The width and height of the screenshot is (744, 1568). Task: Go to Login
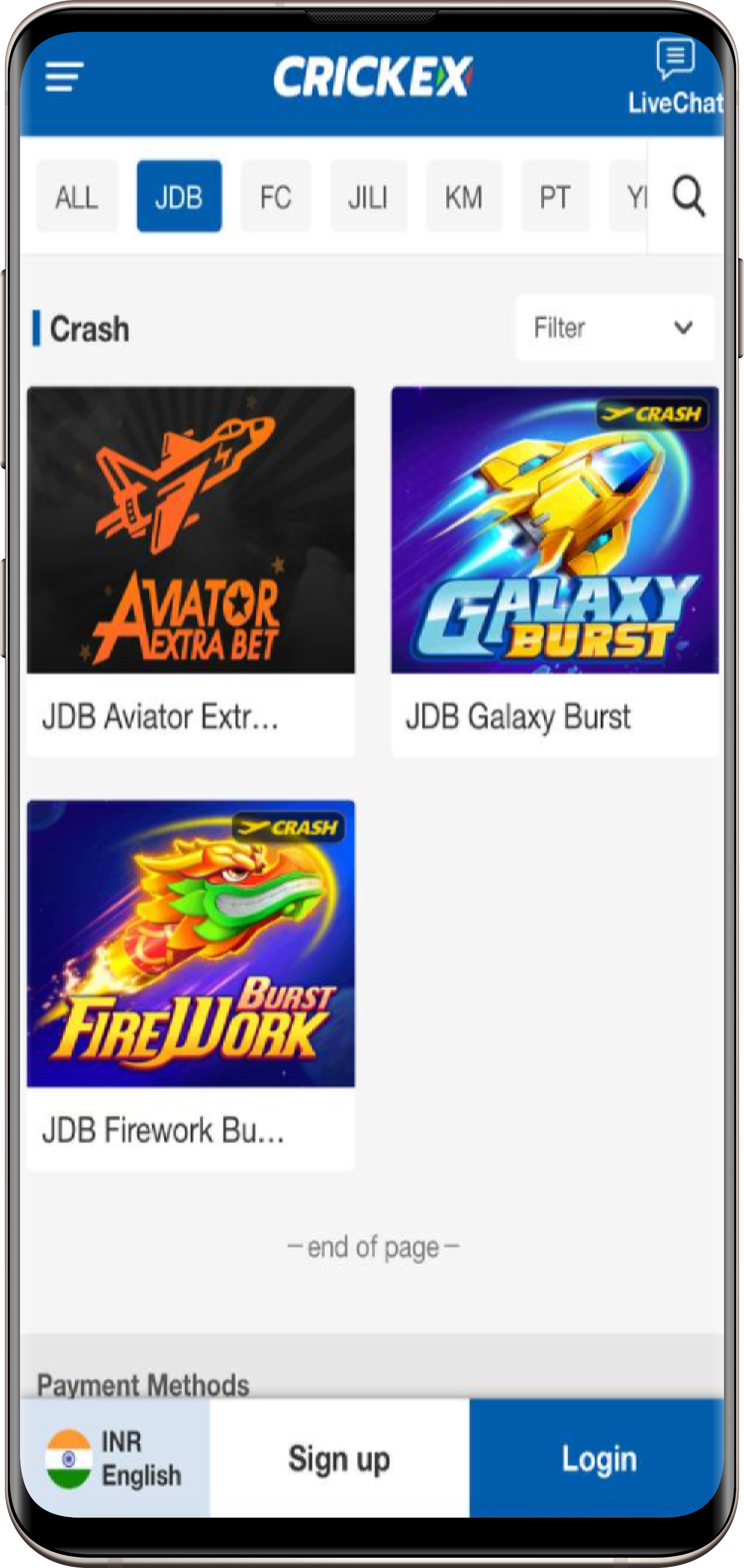598,1459
